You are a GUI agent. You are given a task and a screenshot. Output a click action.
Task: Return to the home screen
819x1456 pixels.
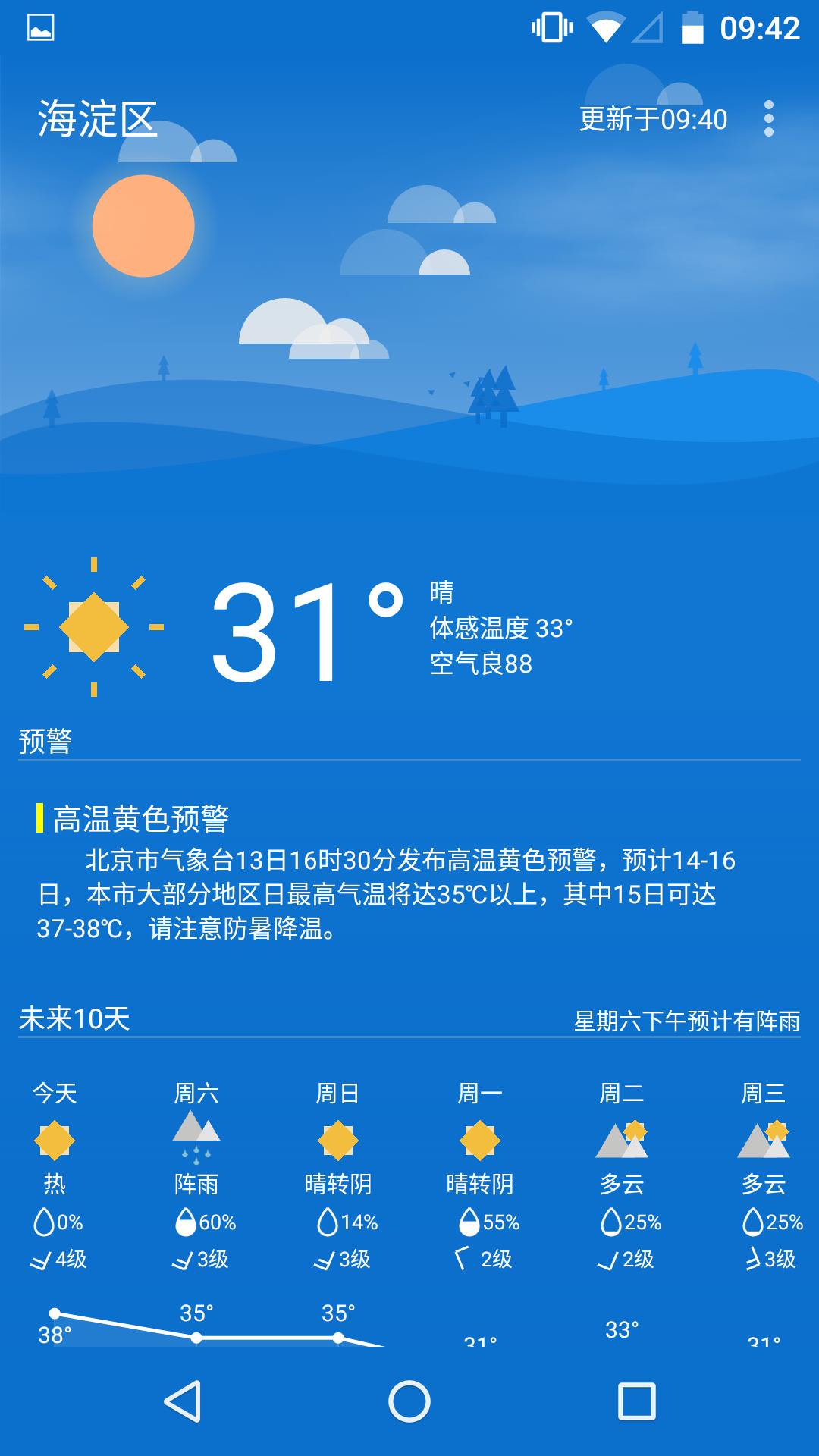pos(409,1401)
